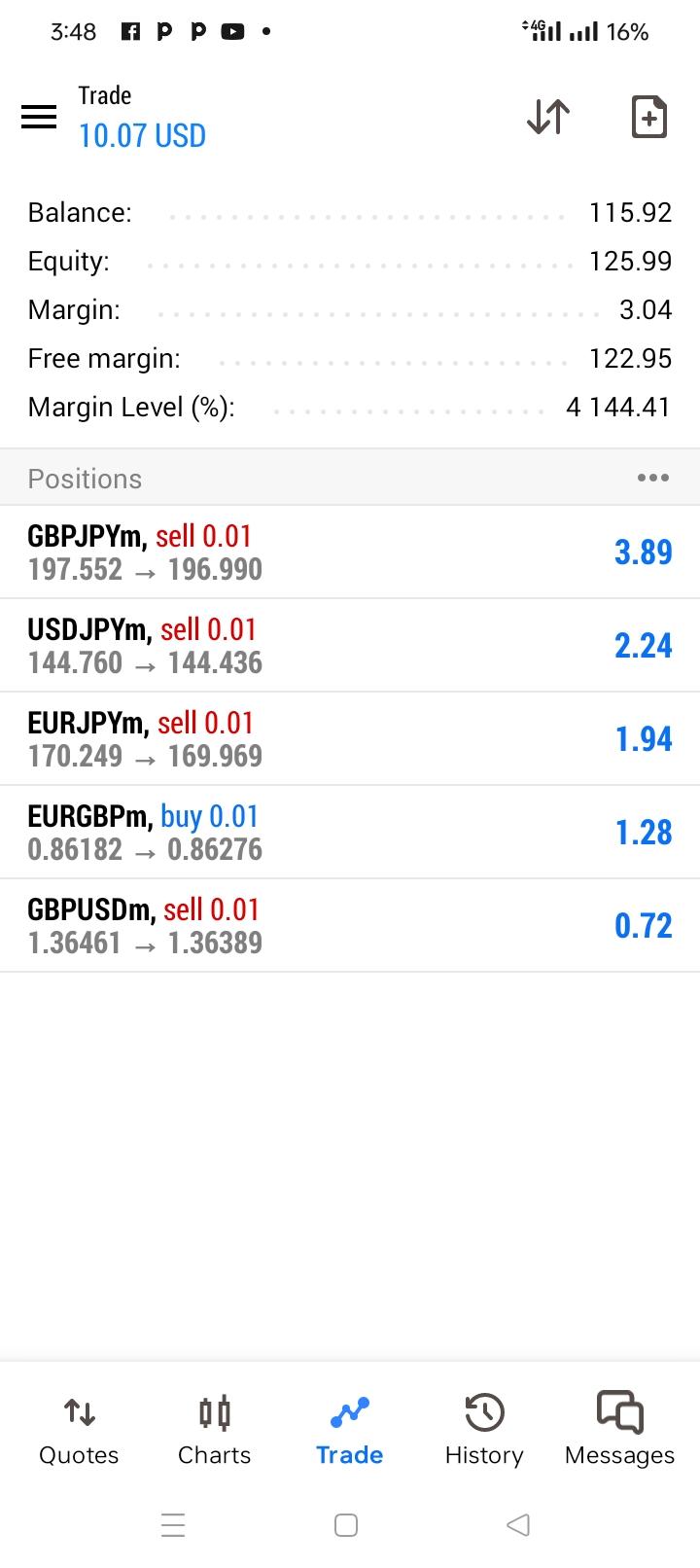The image size is (700, 1568).
Task: Tap the sort positions arrows icon
Action: (x=548, y=117)
